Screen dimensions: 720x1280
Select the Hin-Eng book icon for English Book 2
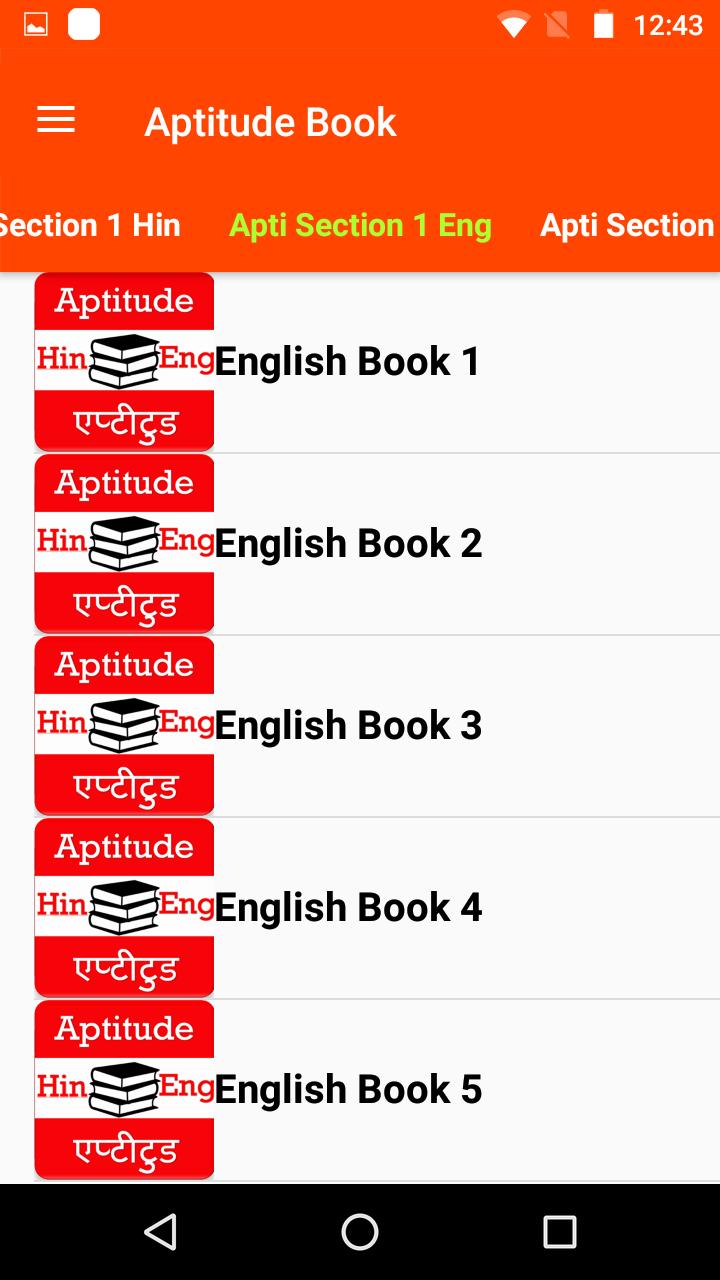pos(124,542)
